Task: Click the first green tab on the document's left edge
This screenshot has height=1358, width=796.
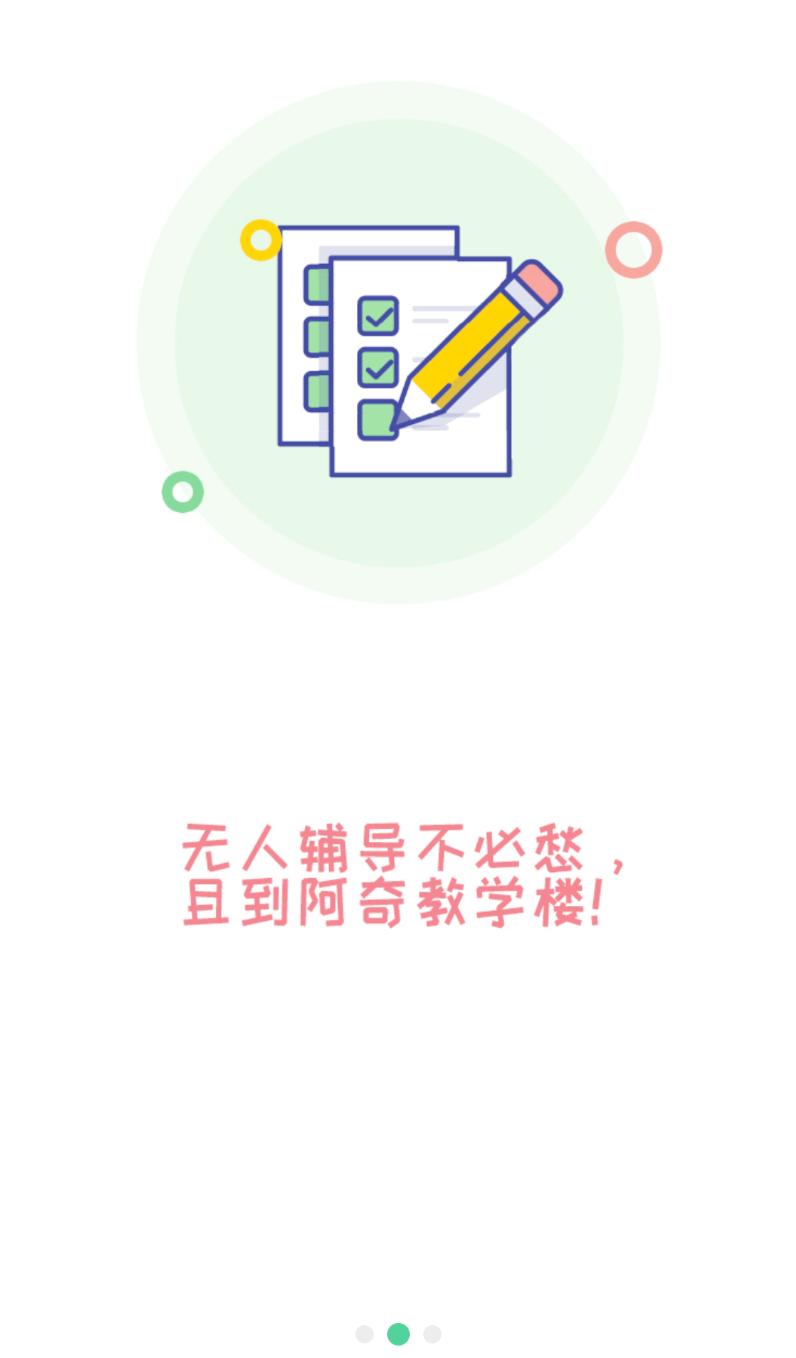Action: coord(315,283)
